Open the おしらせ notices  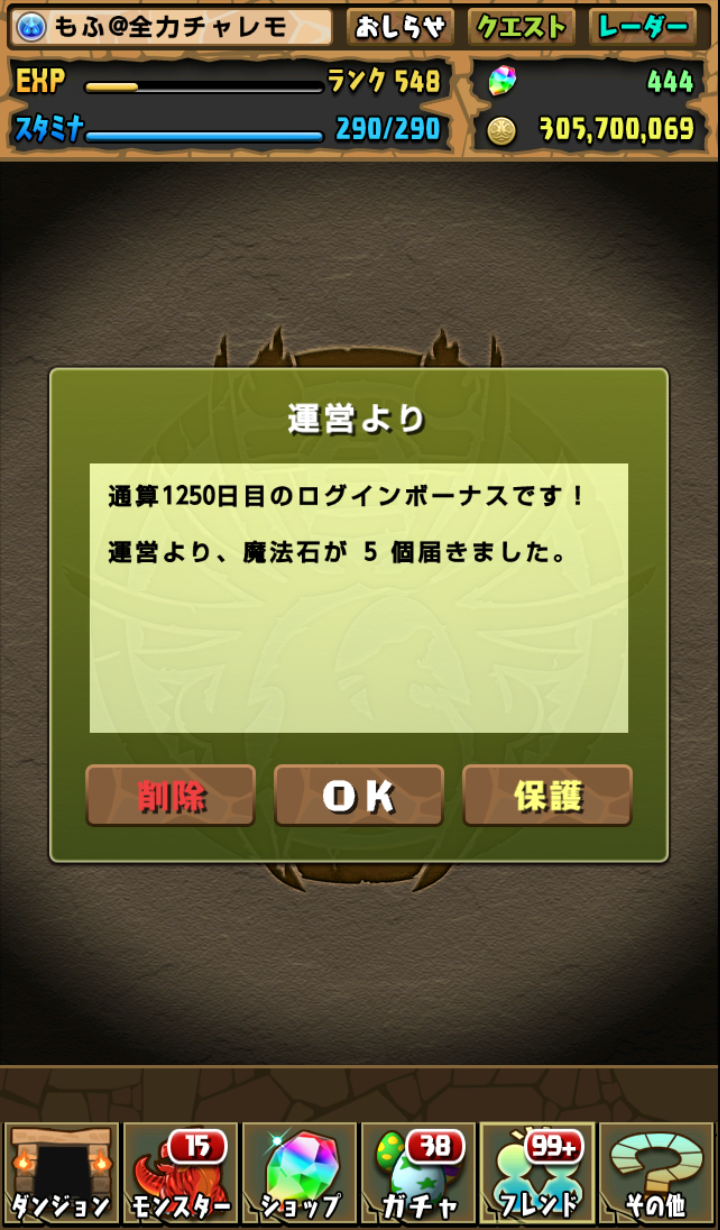click(x=400, y=27)
